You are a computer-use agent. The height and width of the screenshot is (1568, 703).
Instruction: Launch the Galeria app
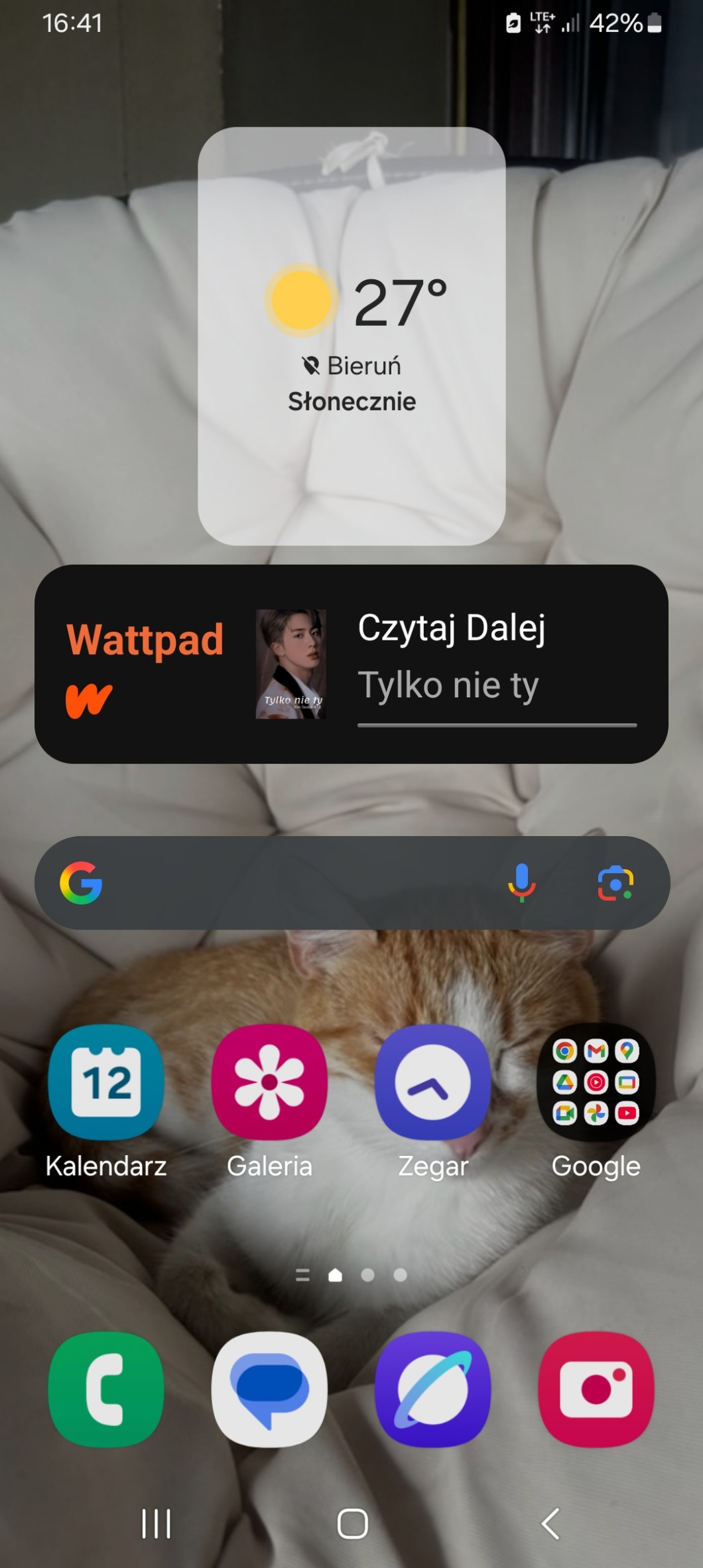[x=269, y=1102]
